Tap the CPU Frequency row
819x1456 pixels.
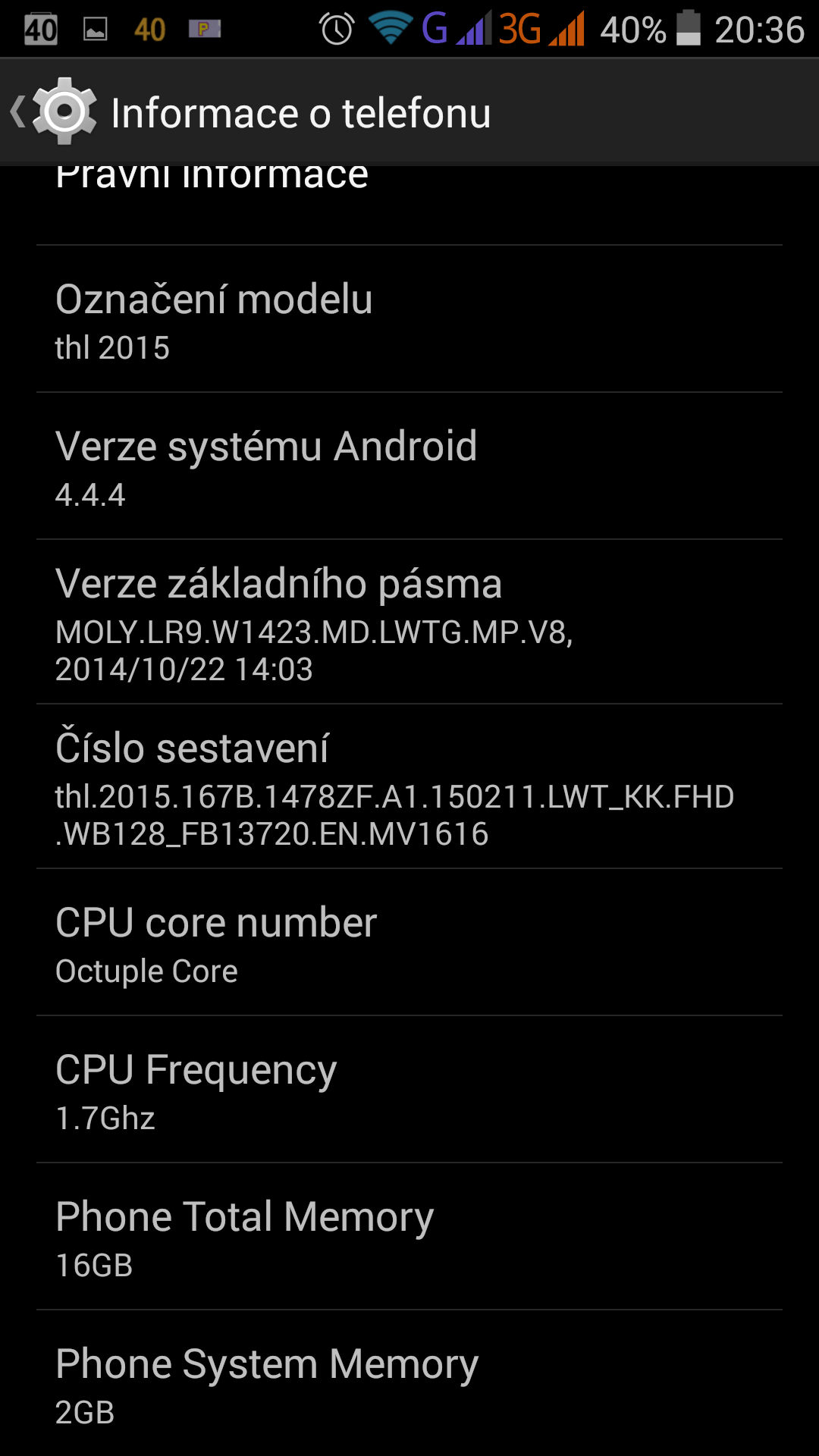tap(409, 1090)
